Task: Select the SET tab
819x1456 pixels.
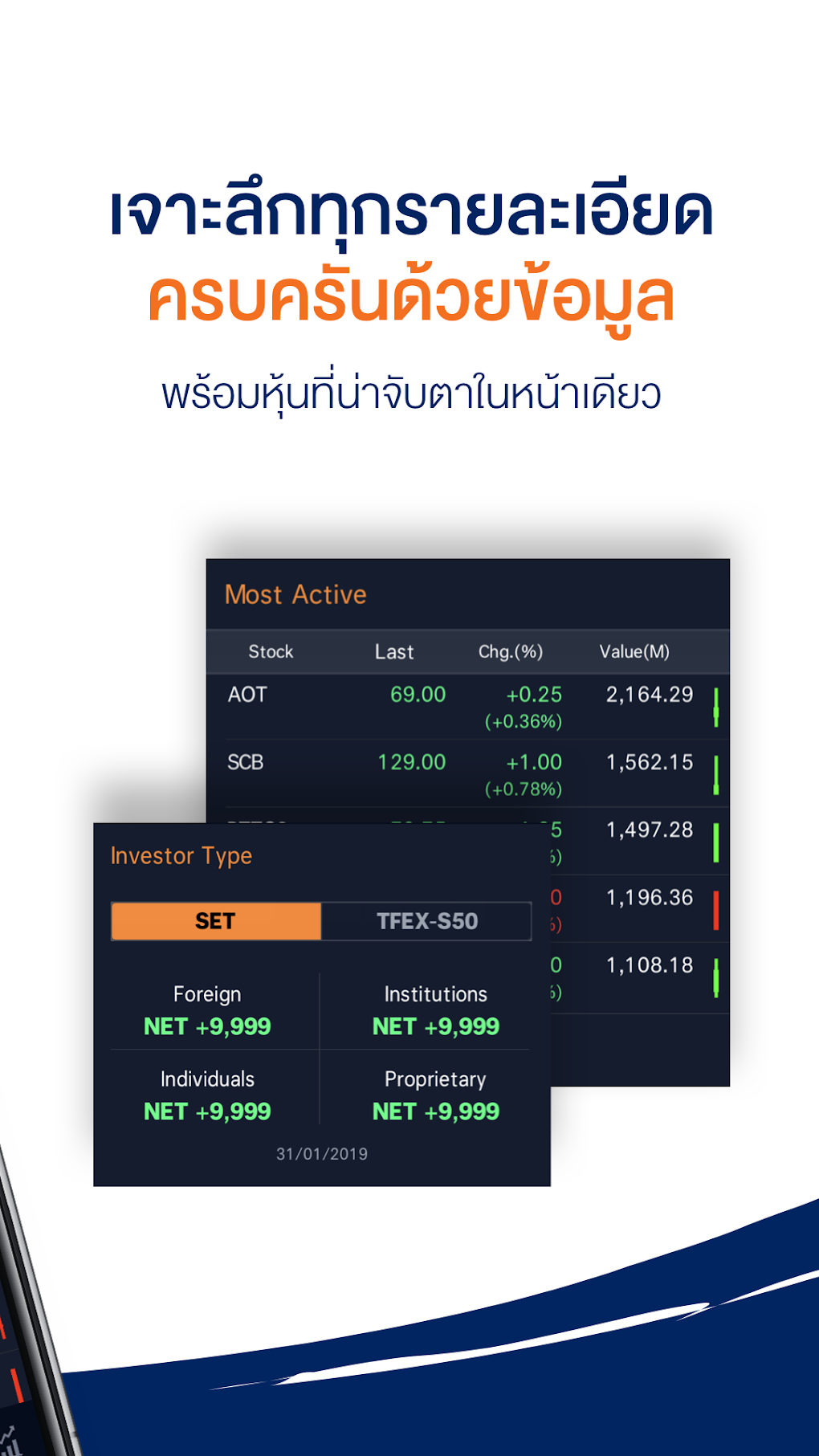Action: tap(215, 921)
